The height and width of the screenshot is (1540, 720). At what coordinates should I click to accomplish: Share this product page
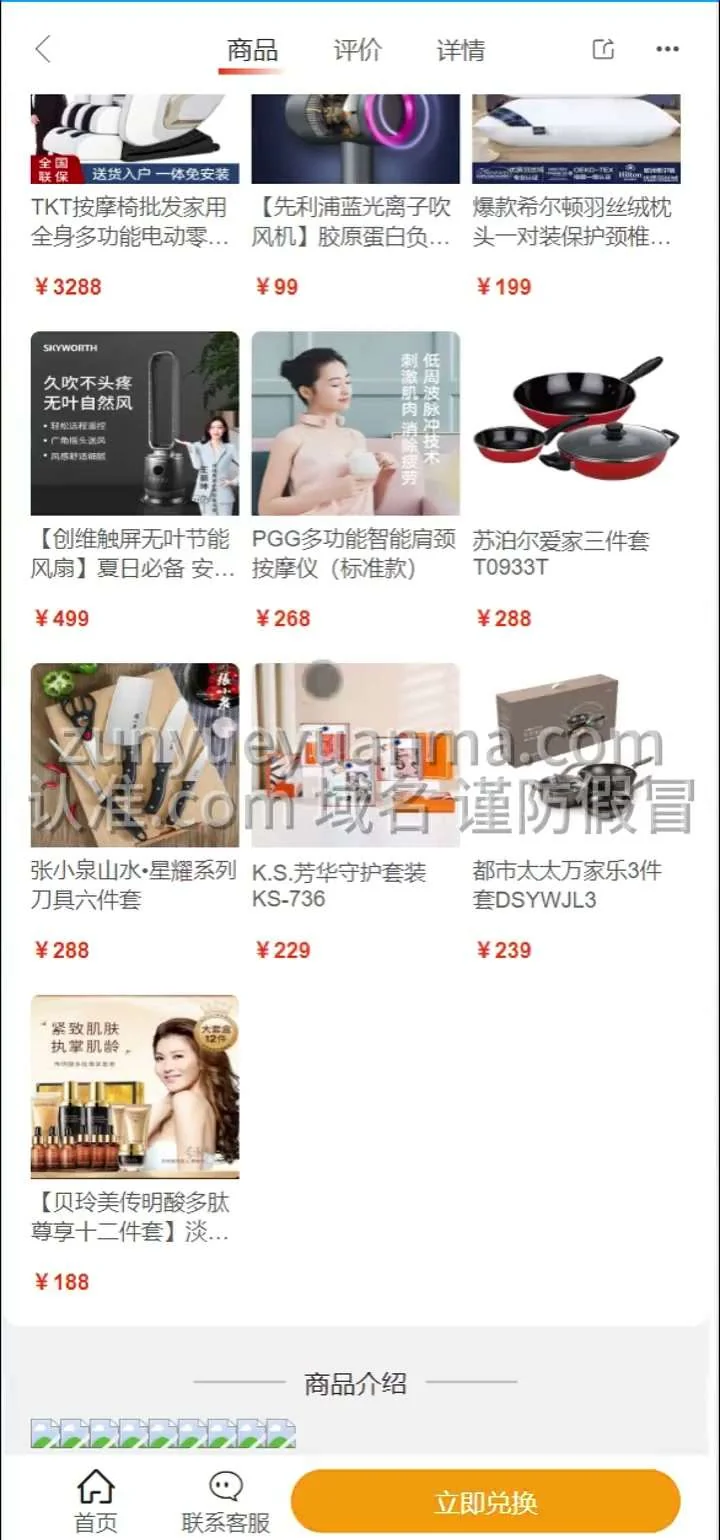603,50
